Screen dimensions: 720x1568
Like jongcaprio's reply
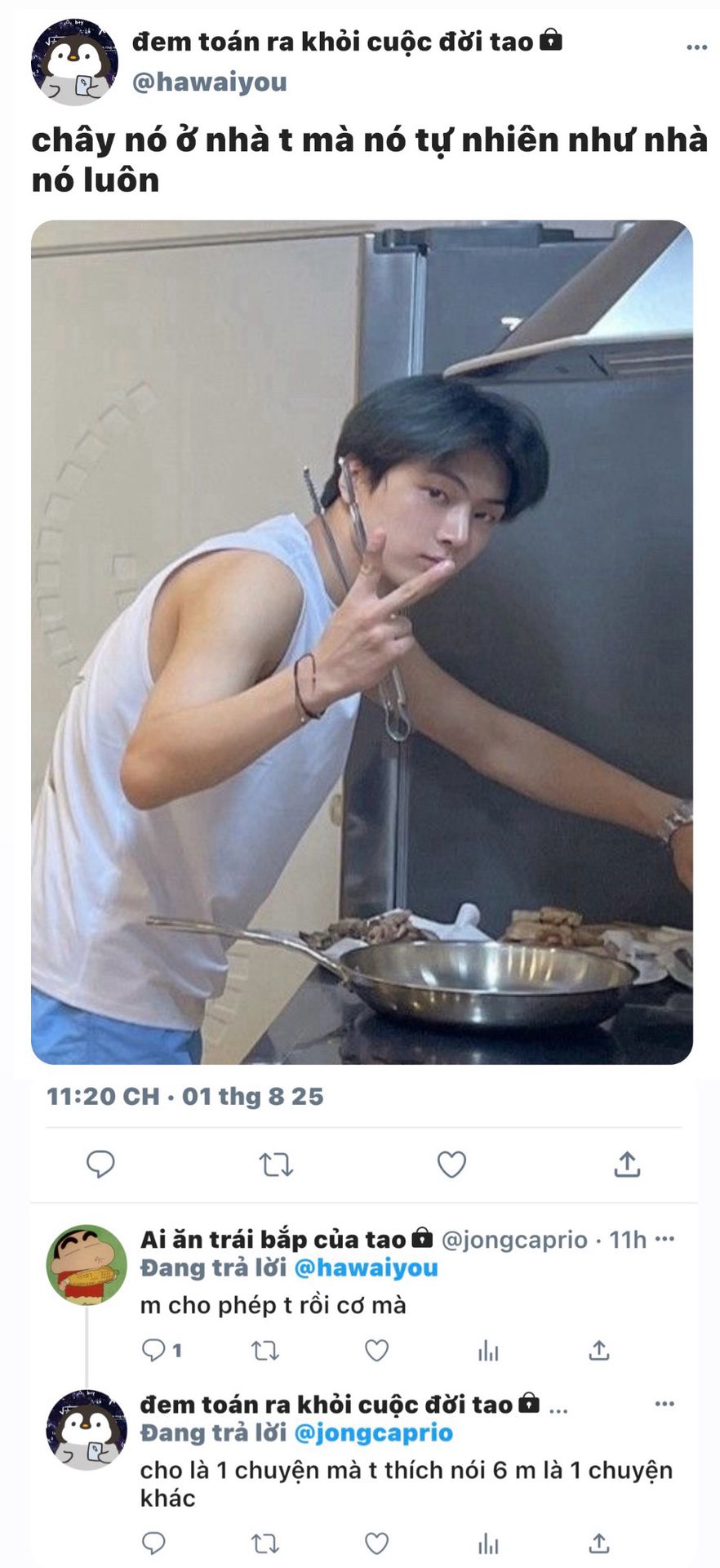coord(376,1351)
